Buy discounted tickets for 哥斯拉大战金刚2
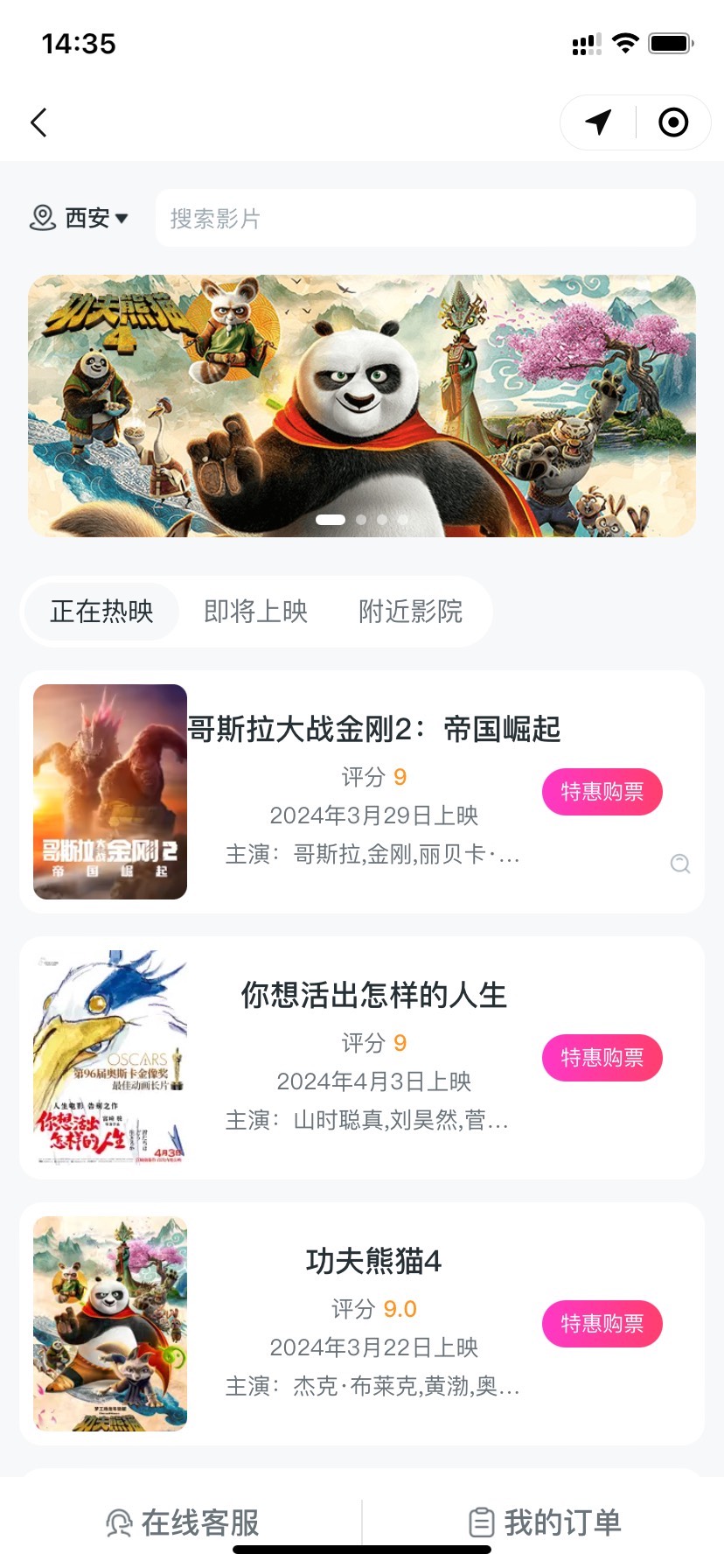 (x=602, y=792)
